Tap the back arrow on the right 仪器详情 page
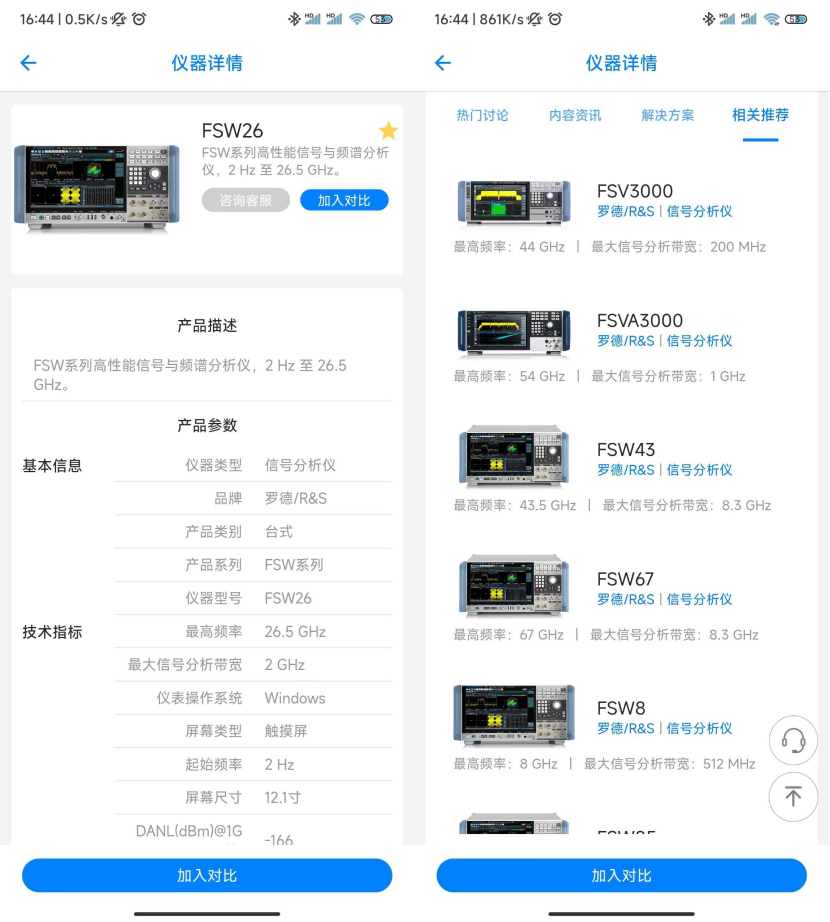The height and width of the screenshot is (922, 830). pyautogui.click(x=442, y=62)
